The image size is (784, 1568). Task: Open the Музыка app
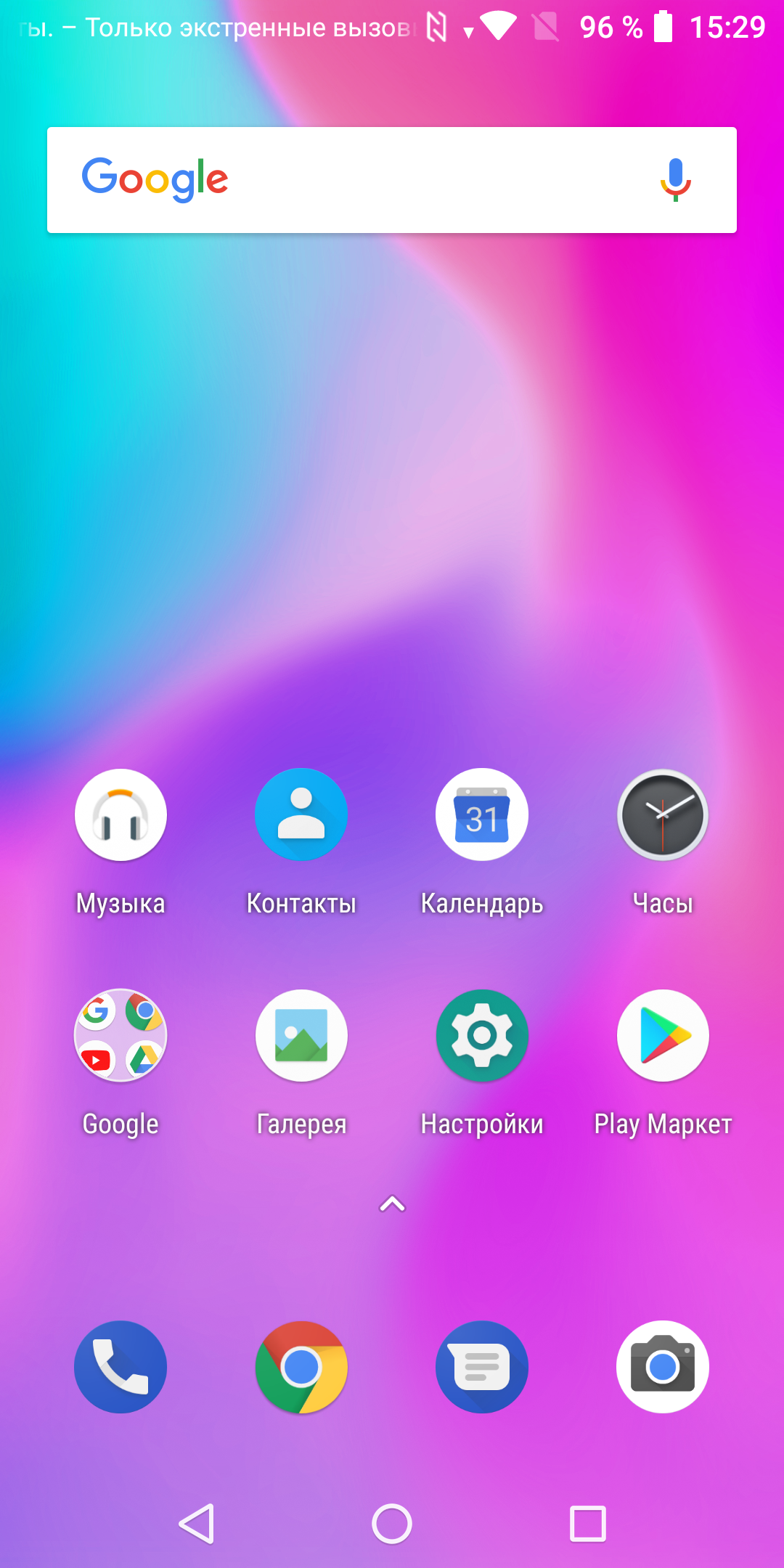pos(121,815)
